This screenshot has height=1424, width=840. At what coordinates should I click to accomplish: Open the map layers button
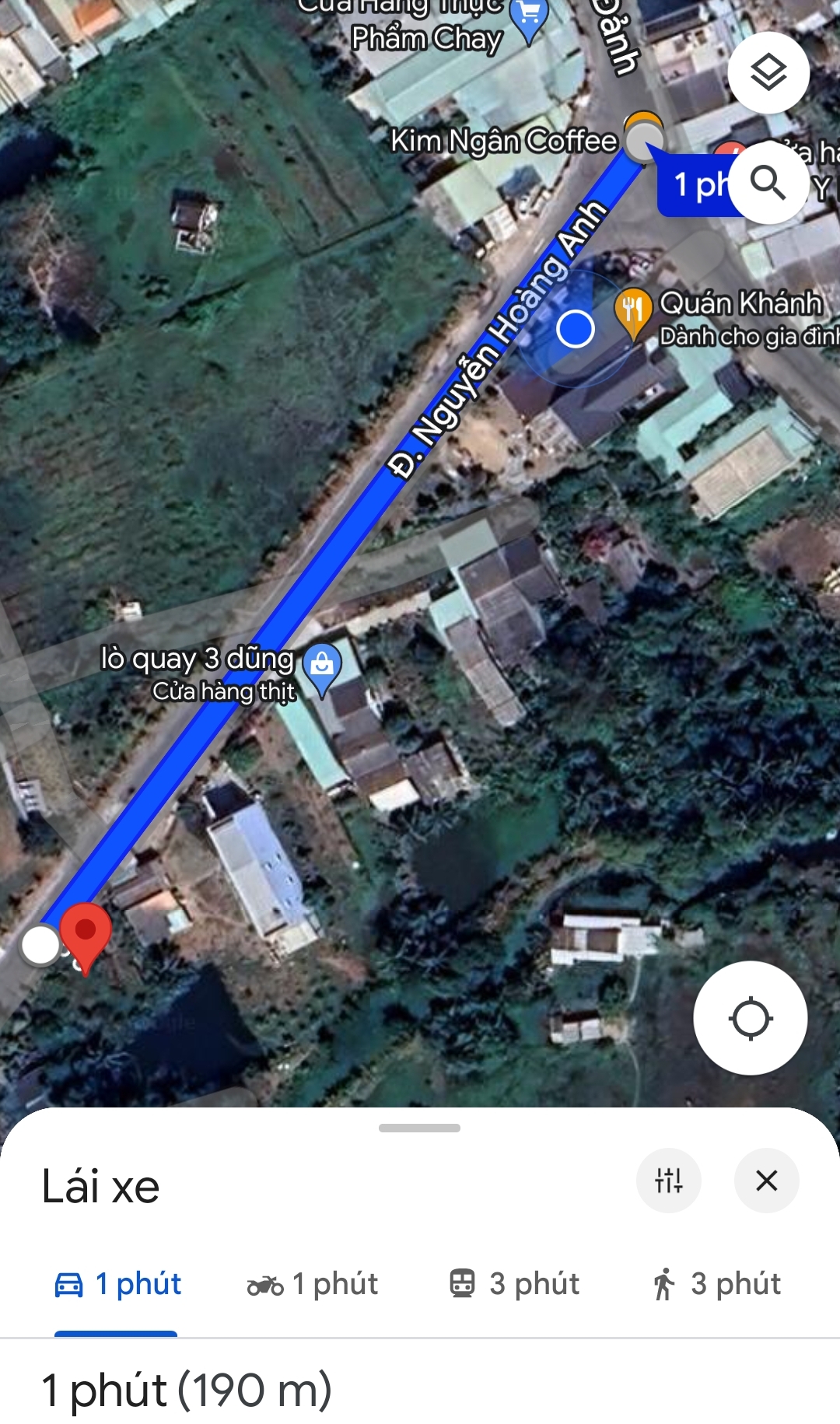(x=768, y=73)
